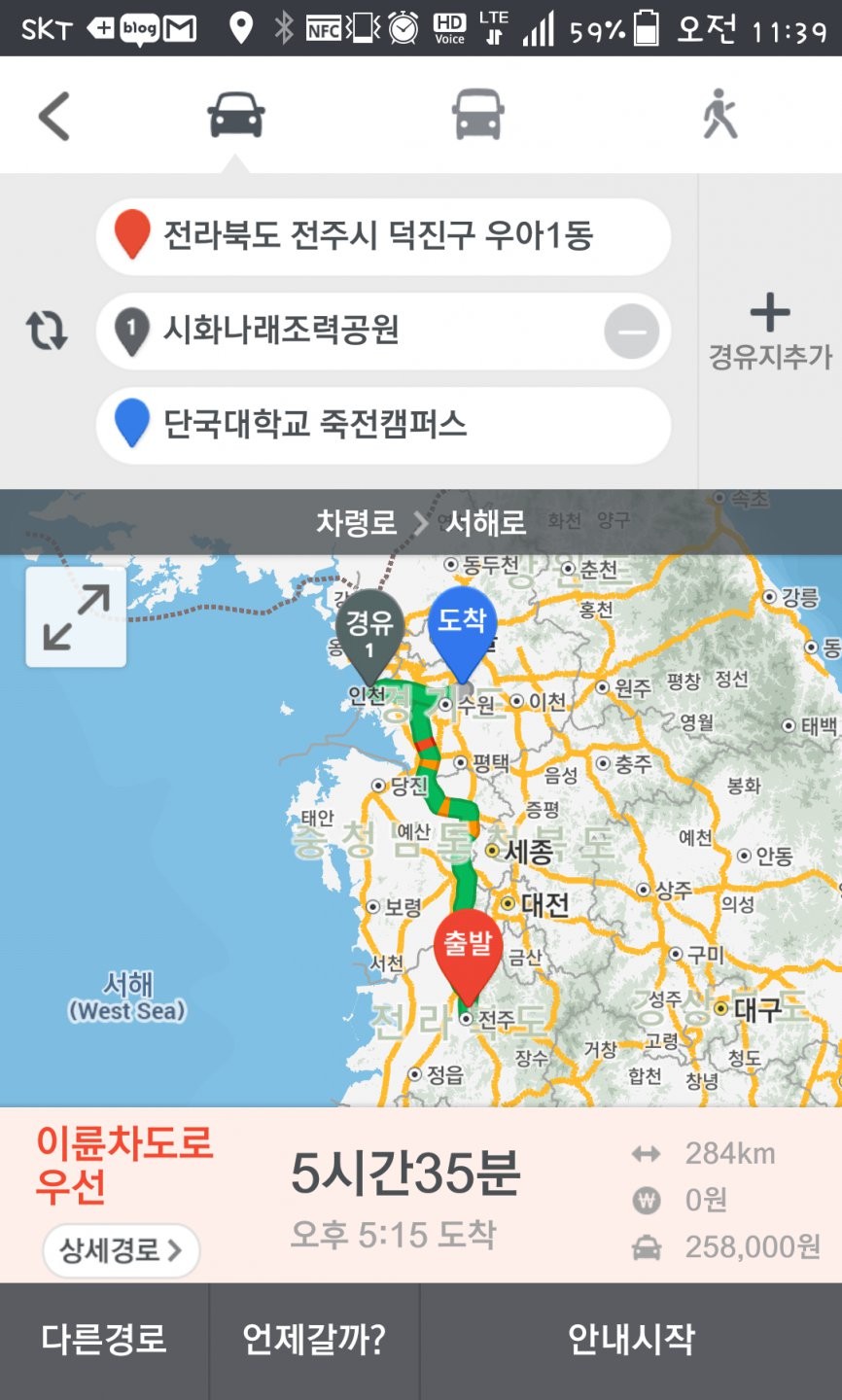Swap the start and destination

click(x=47, y=331)
